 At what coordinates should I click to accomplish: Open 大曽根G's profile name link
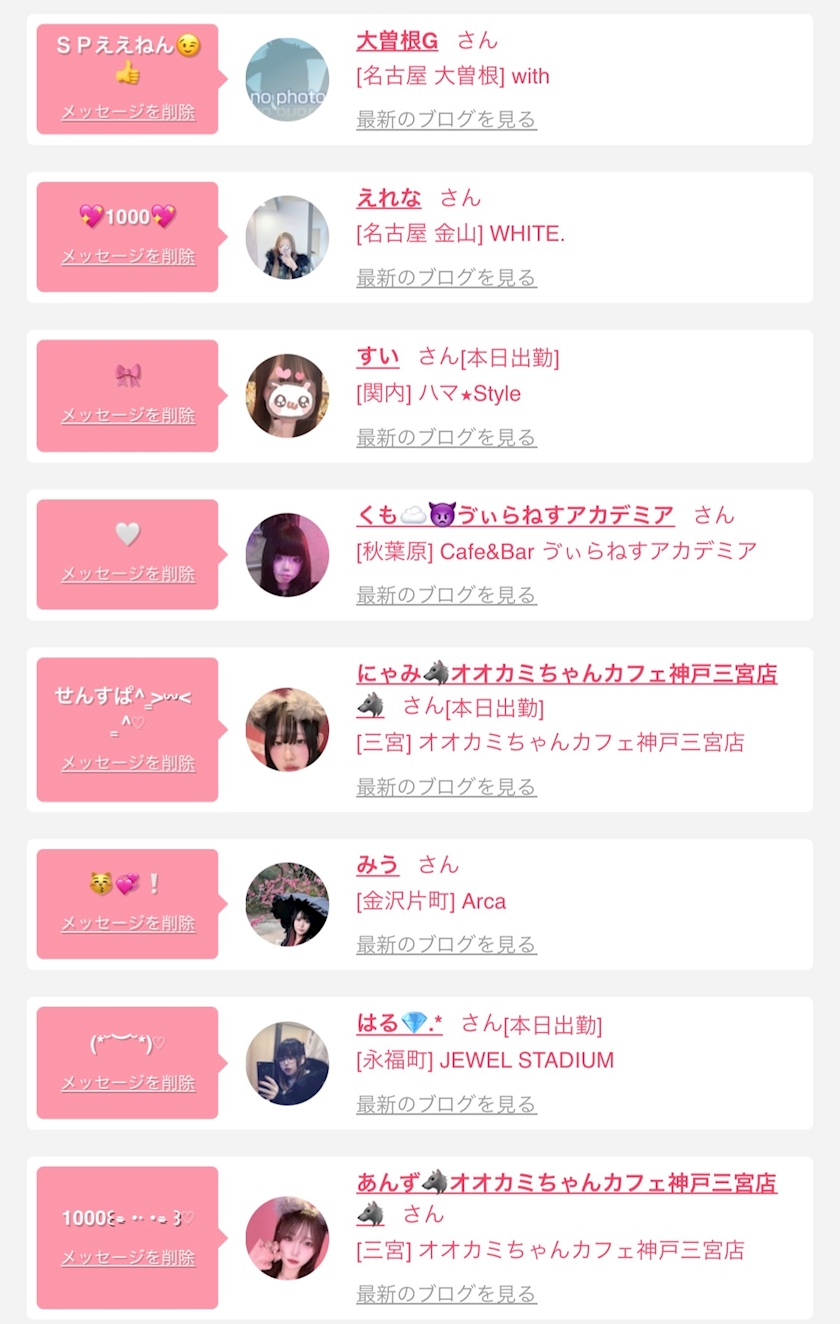[397, 41]
